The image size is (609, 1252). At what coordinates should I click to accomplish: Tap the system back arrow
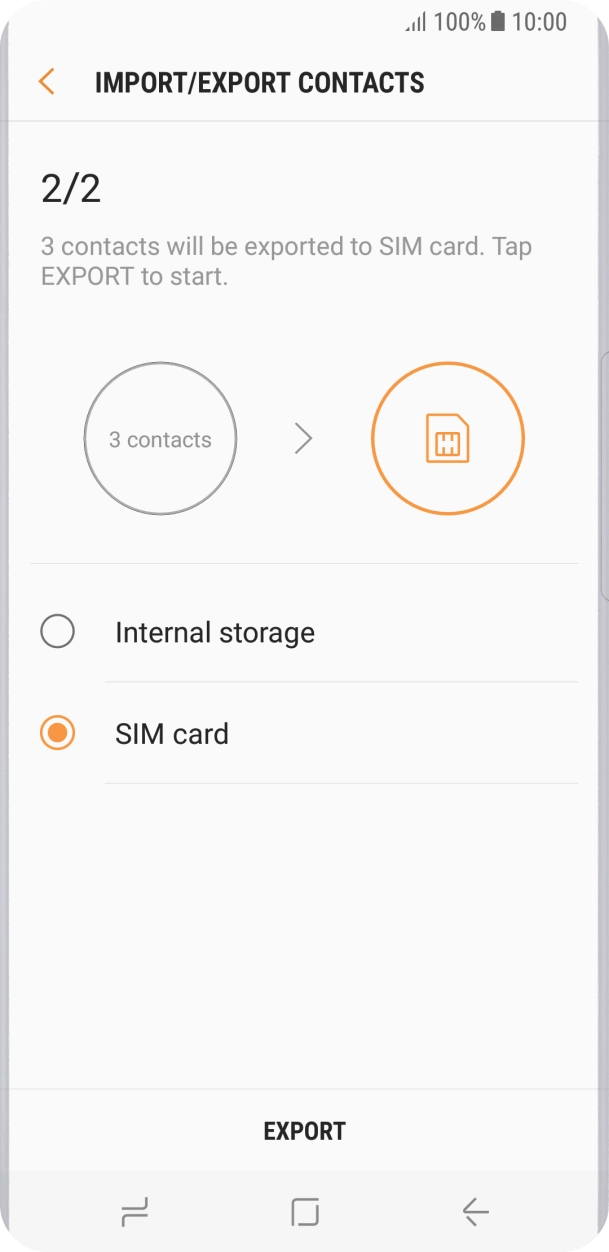click(475, 1212)
